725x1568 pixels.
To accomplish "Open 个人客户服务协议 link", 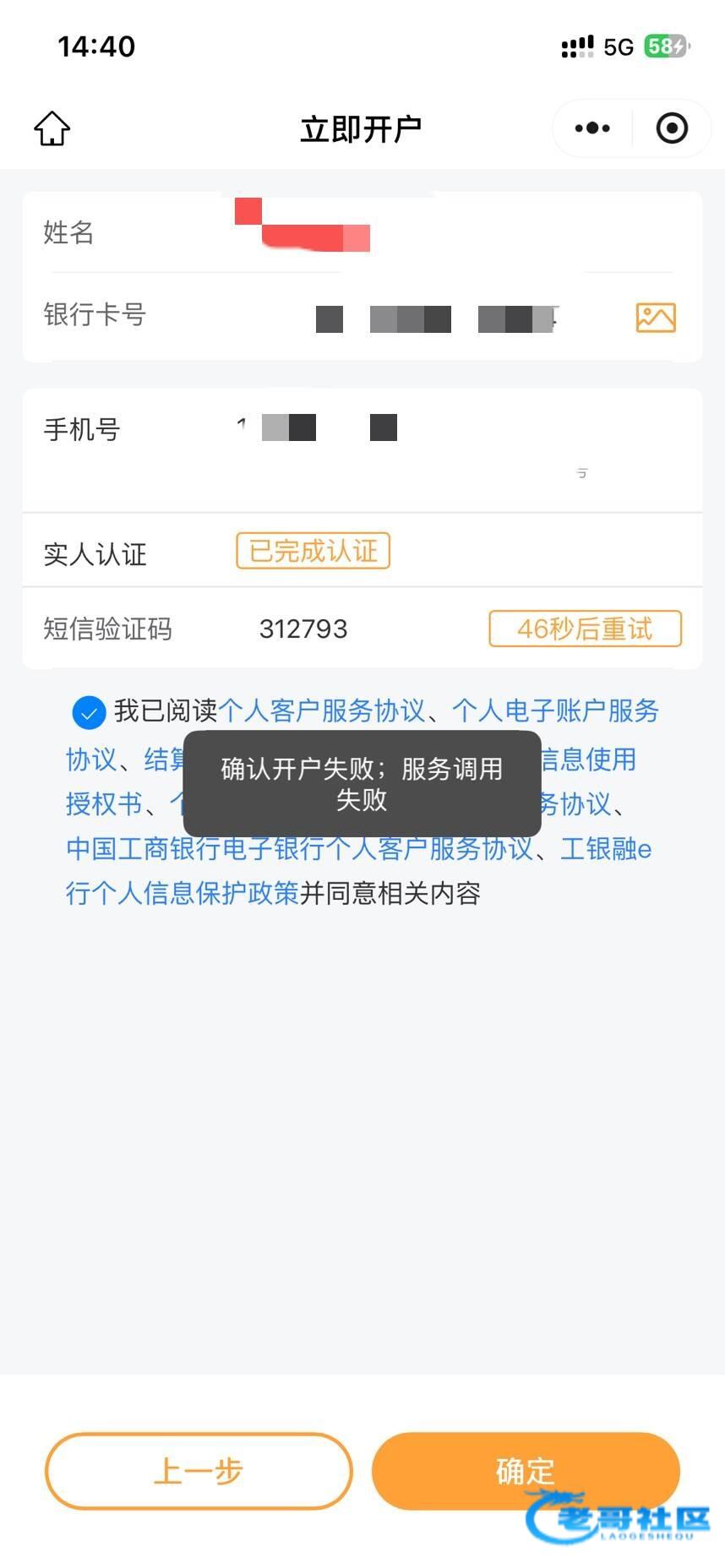I will pos(321,710).
